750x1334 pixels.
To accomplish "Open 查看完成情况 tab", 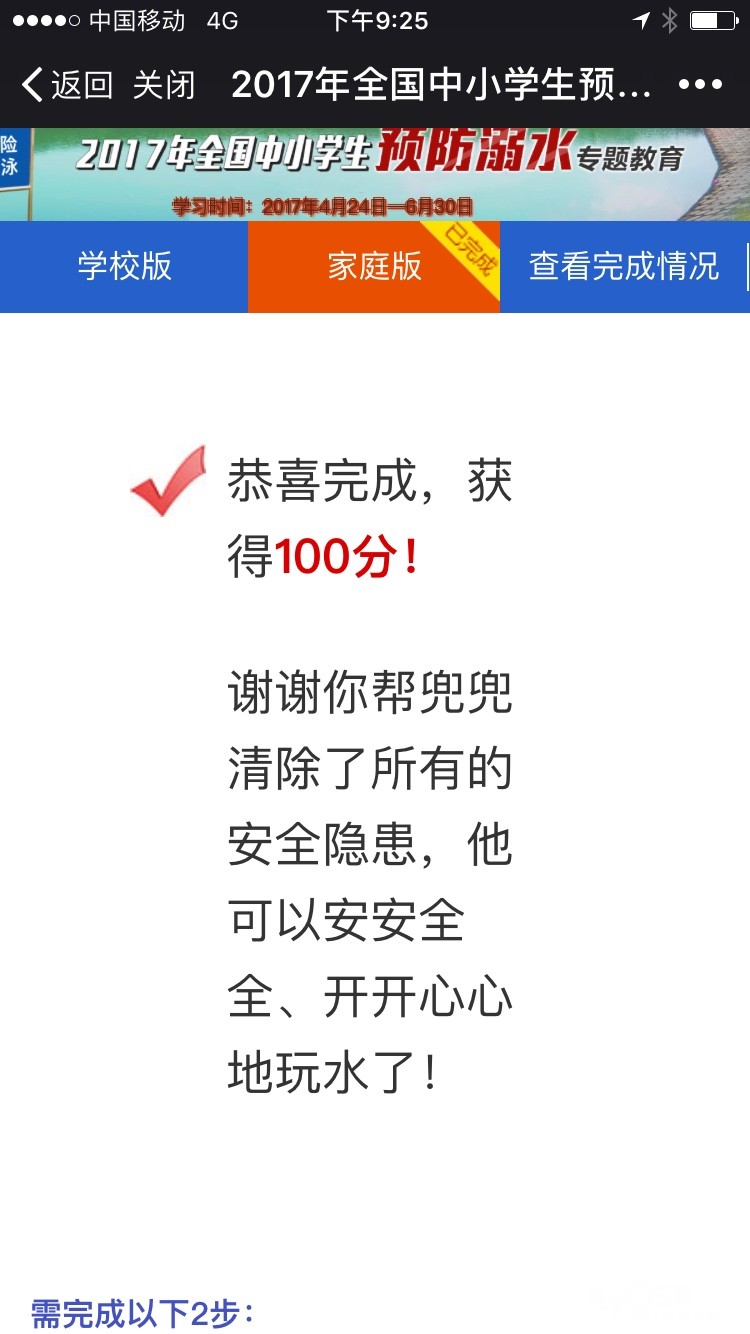I will 624,267.
